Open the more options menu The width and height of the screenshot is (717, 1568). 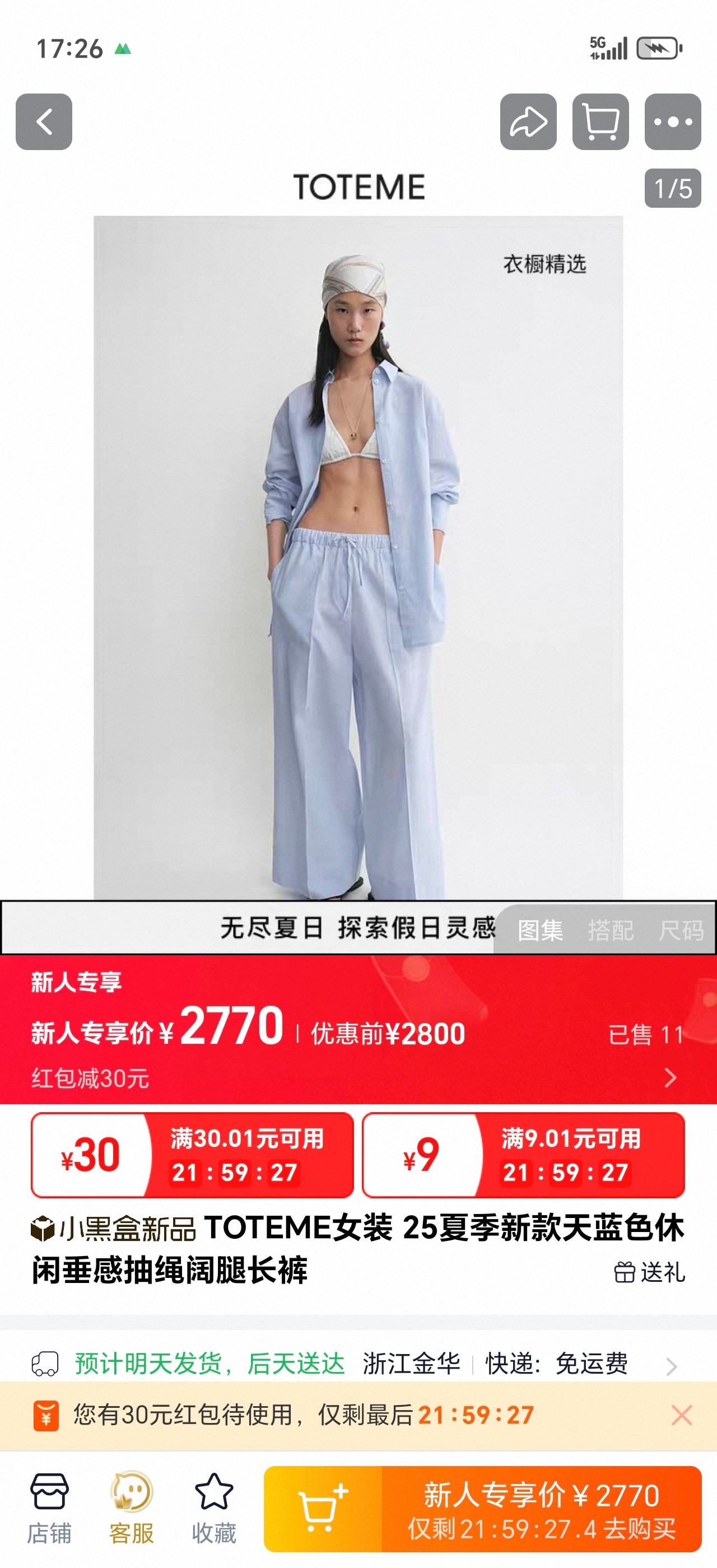pyautogui.click(x=673, y=122)
